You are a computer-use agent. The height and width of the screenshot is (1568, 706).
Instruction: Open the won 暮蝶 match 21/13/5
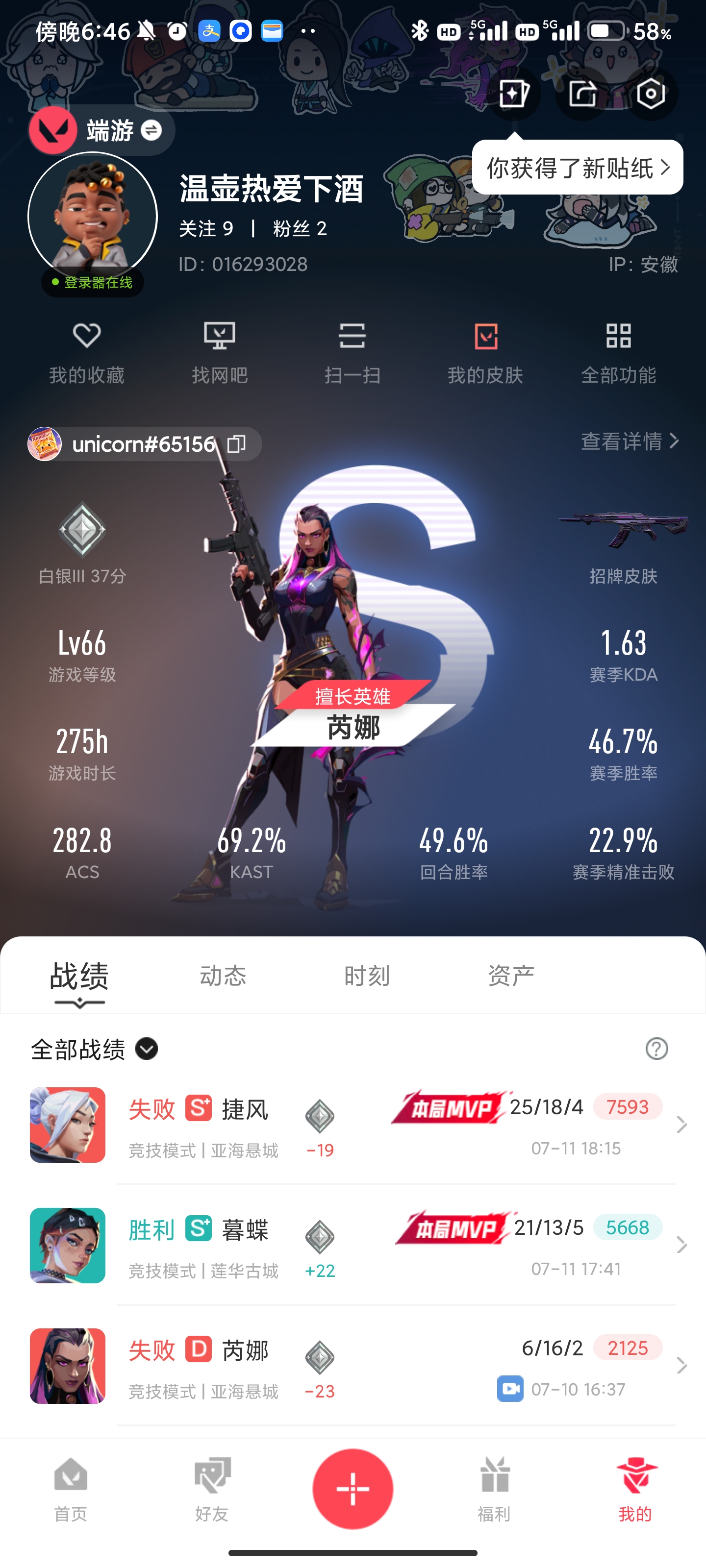click(x=365, y=1246)
